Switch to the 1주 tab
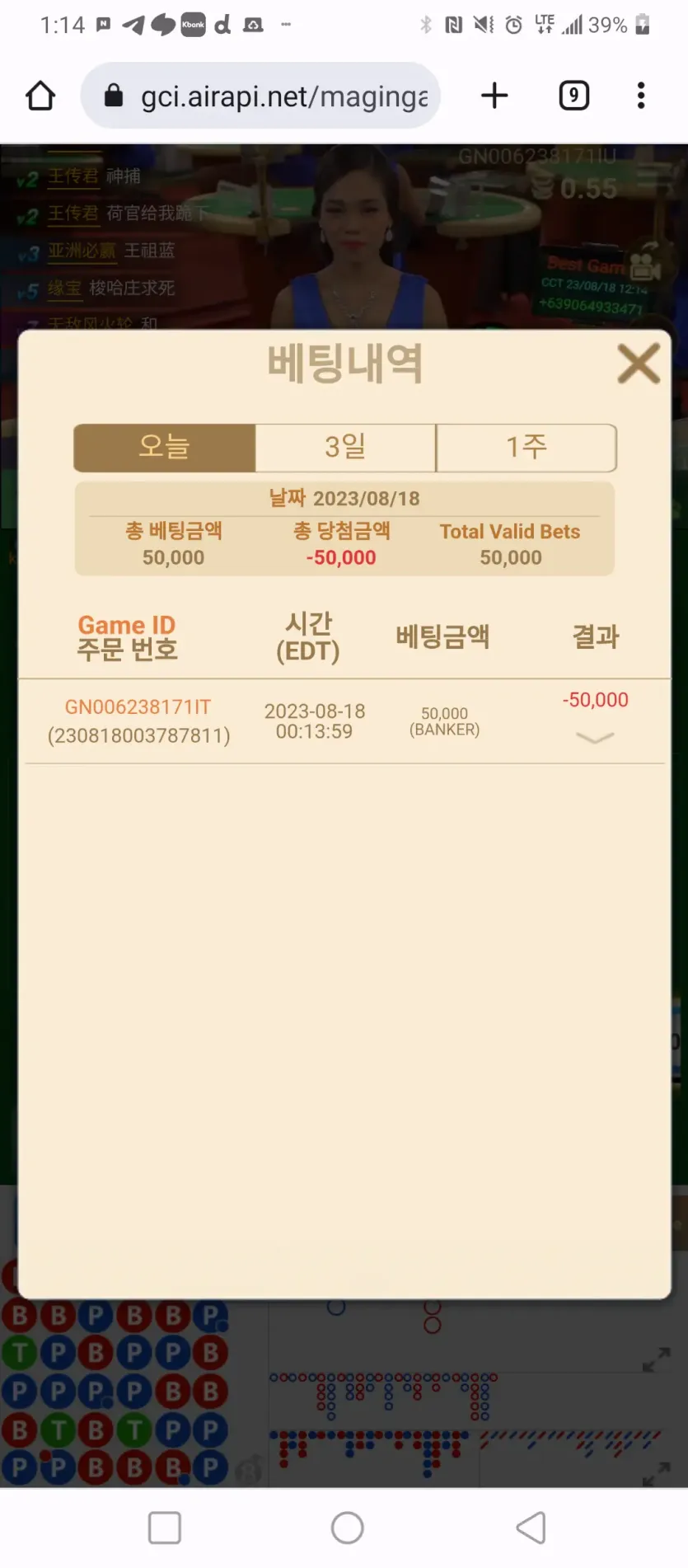The image size is (688, 1568). pyautogui.click(x=527, y=448)
